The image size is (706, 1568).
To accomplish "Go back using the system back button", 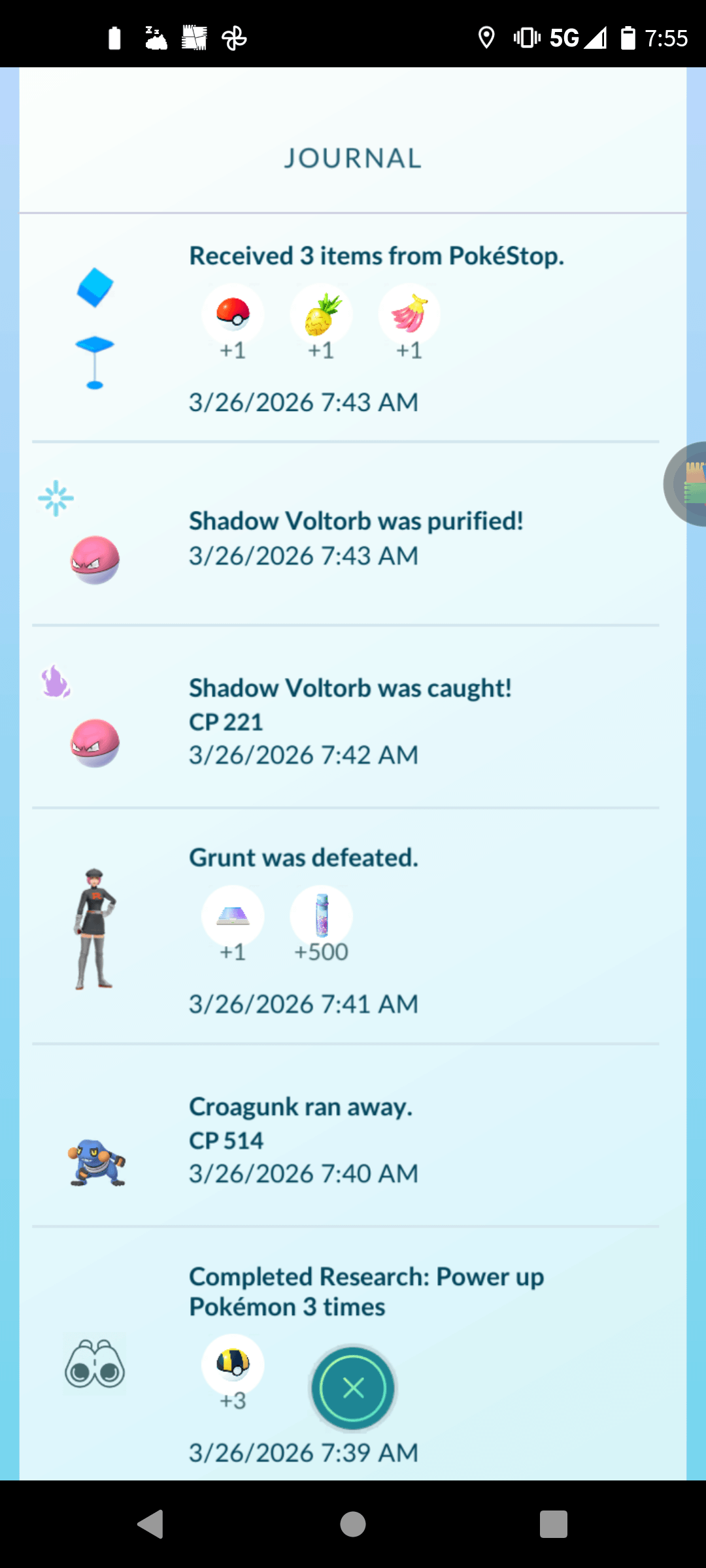I will click(x=151, y=1524).
